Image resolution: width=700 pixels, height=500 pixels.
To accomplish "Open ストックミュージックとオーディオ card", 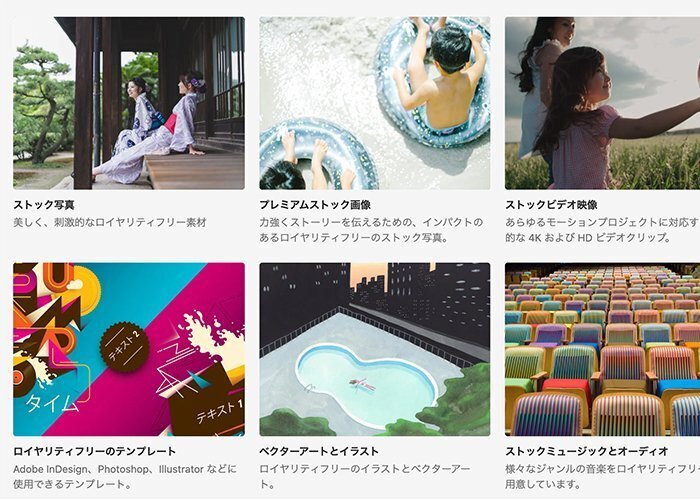I will (602, 349).
